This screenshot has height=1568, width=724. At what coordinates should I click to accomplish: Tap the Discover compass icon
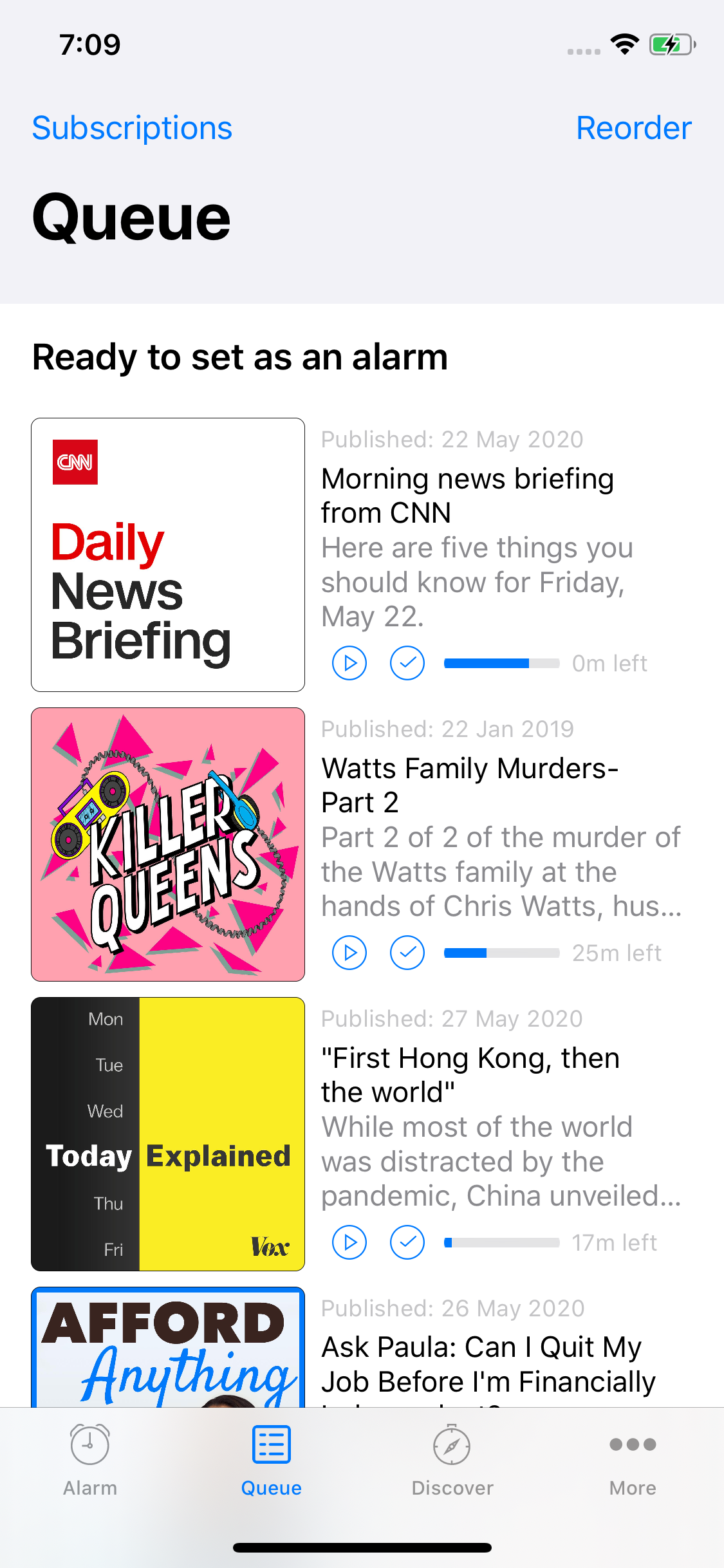coord(452,1444)
